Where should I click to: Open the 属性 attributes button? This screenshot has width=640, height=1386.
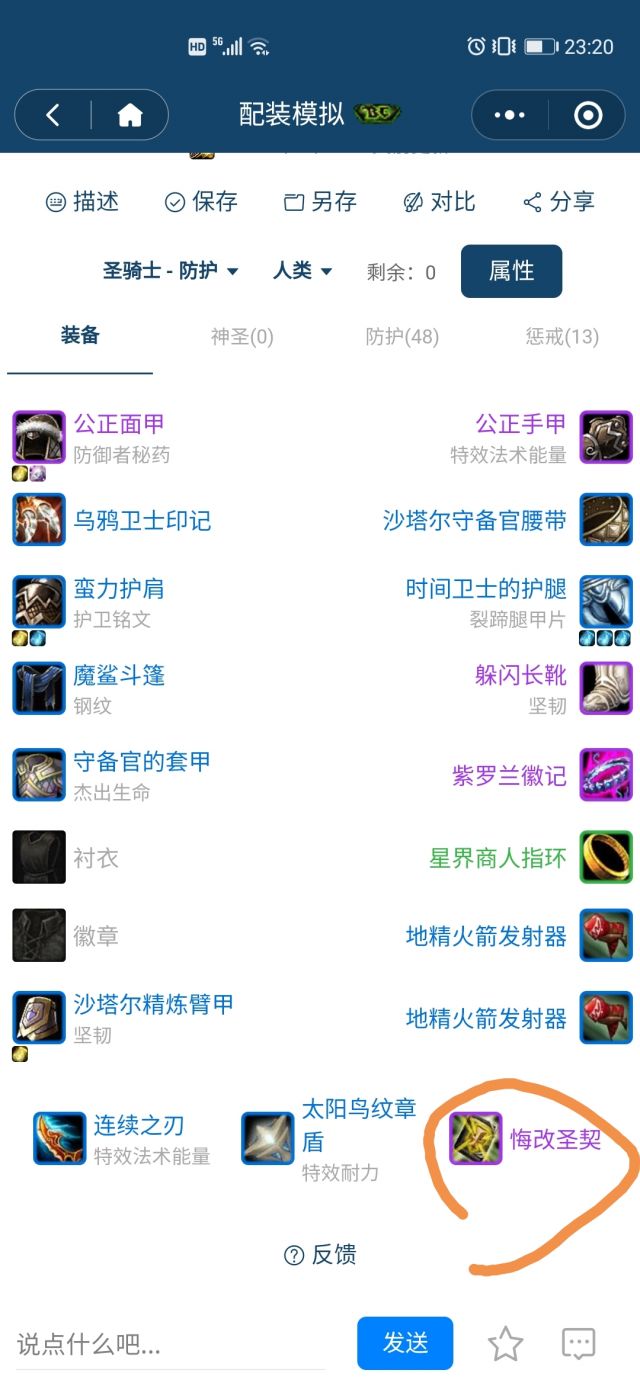coord(511,271)
